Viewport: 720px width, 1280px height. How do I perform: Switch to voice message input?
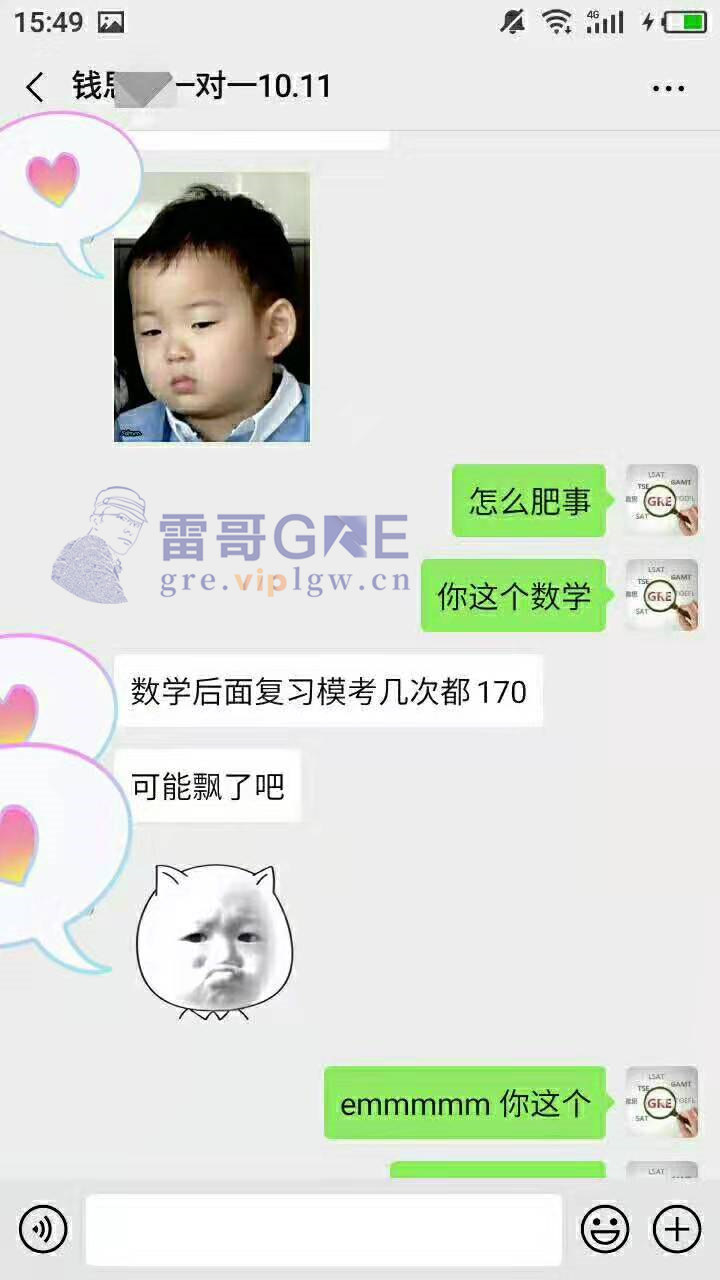click(43, 1229)
